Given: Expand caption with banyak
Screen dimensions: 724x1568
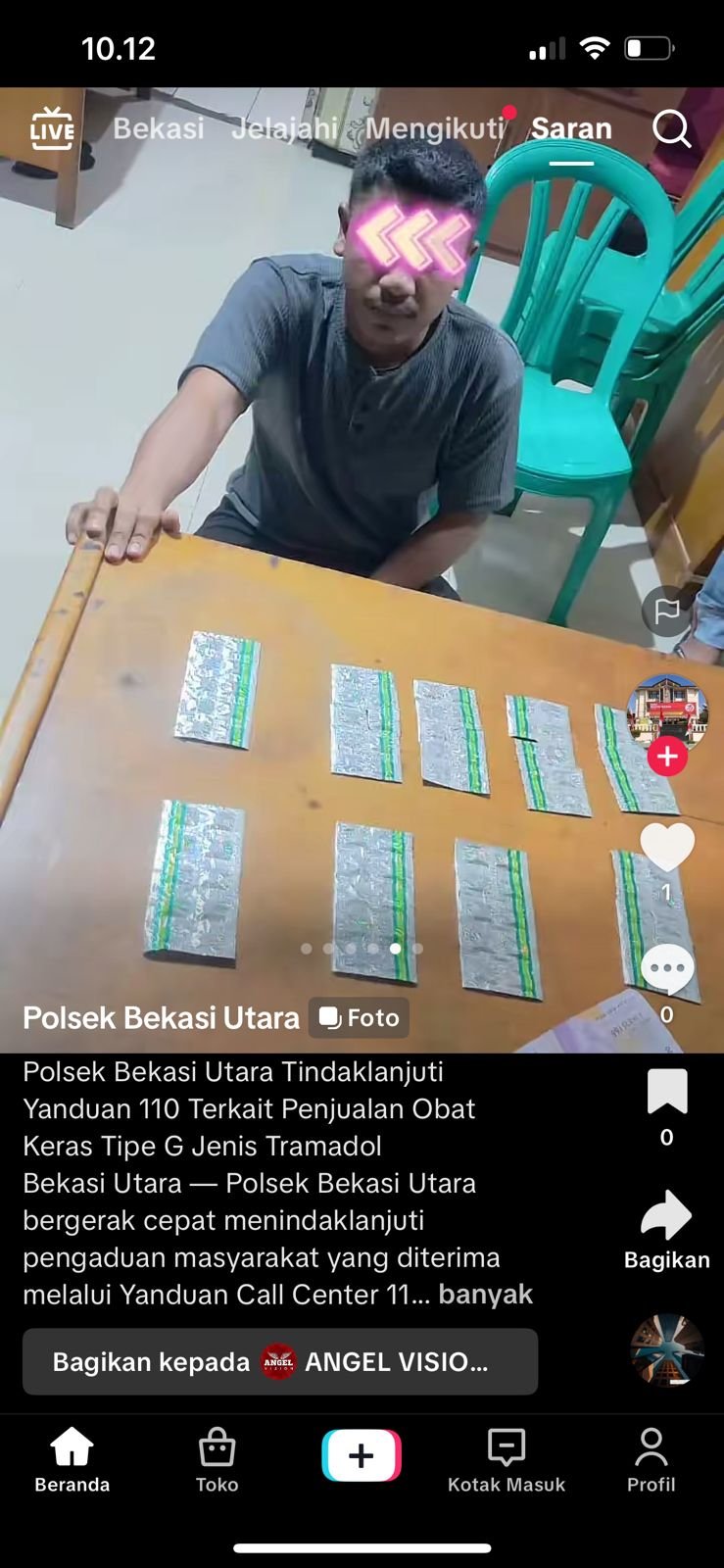Looking at the screenshot, I should pos(485,1295).
